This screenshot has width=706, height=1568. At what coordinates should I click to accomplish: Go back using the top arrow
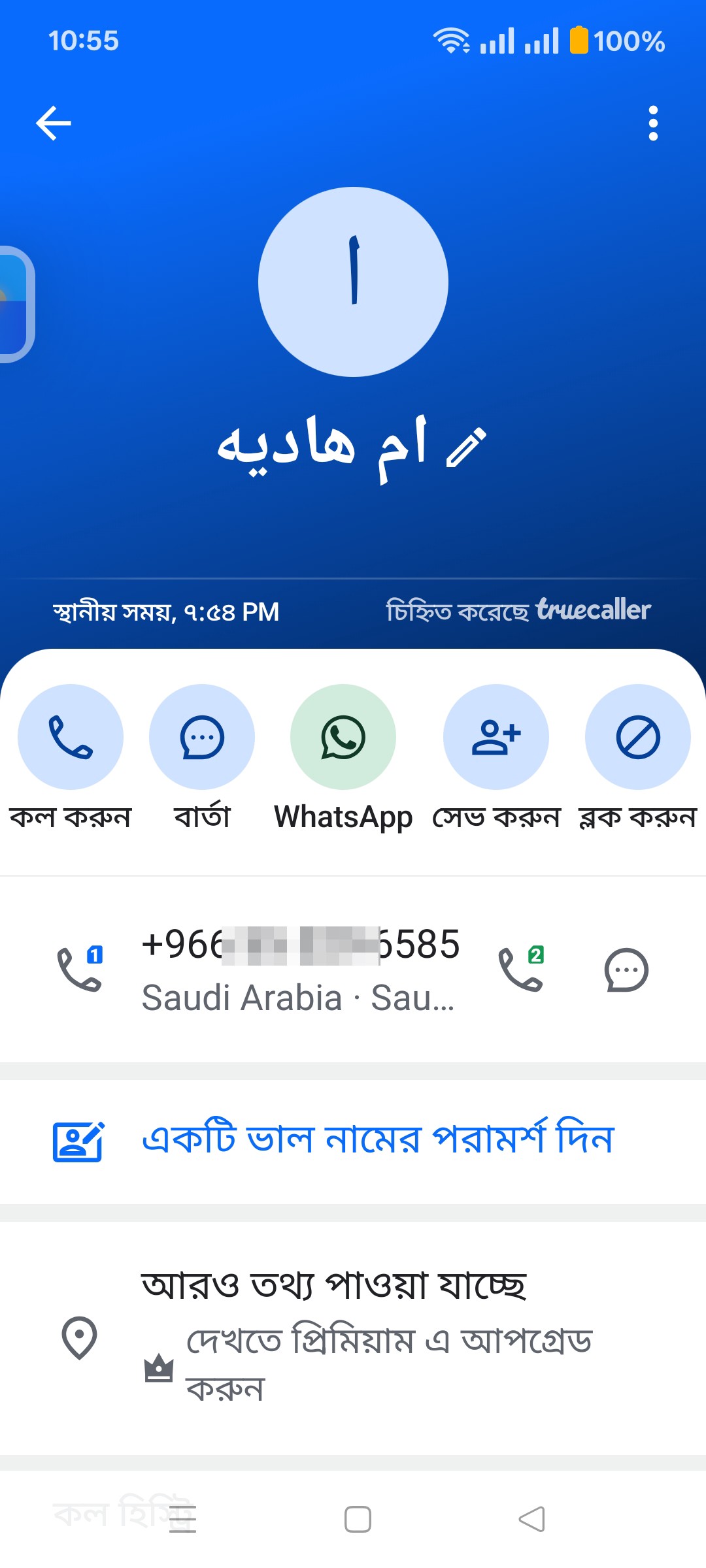(54, 123)
